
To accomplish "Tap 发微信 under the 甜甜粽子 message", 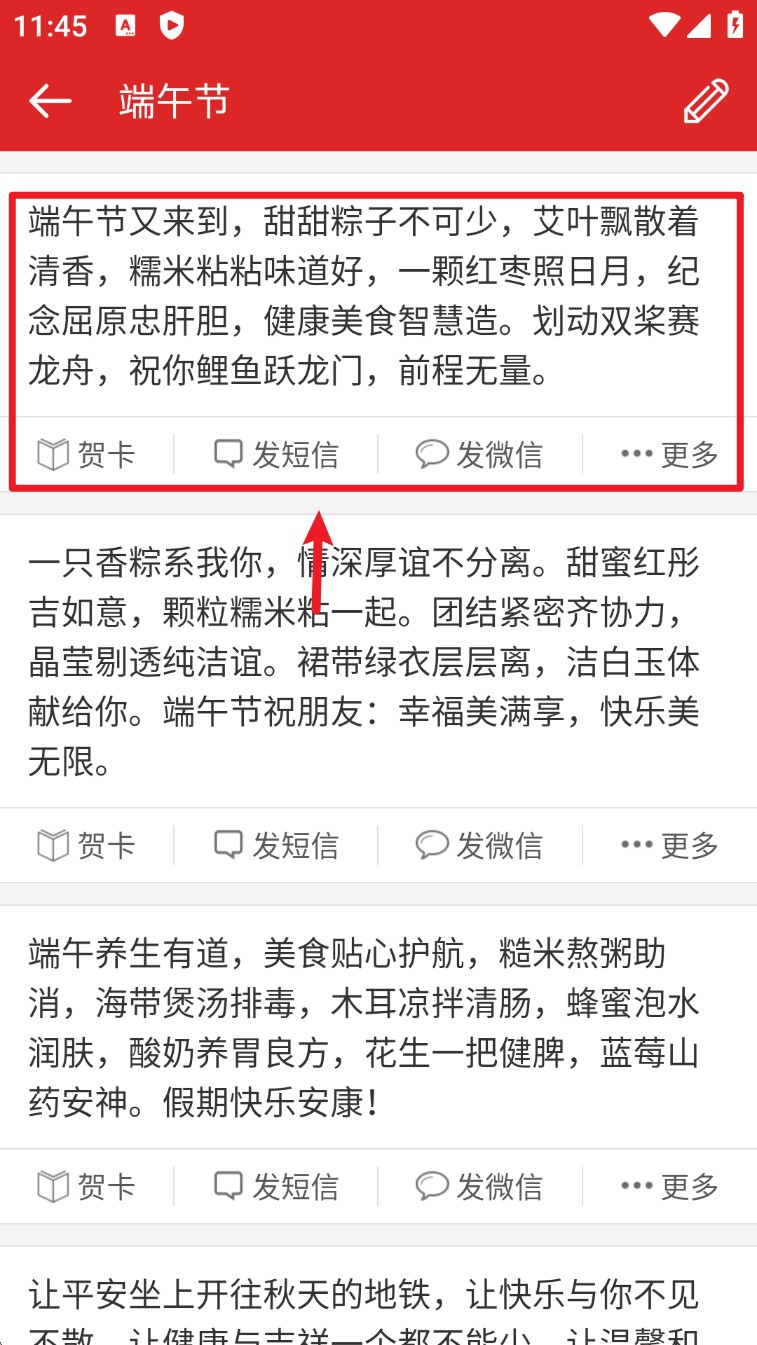I will (480, 455).
